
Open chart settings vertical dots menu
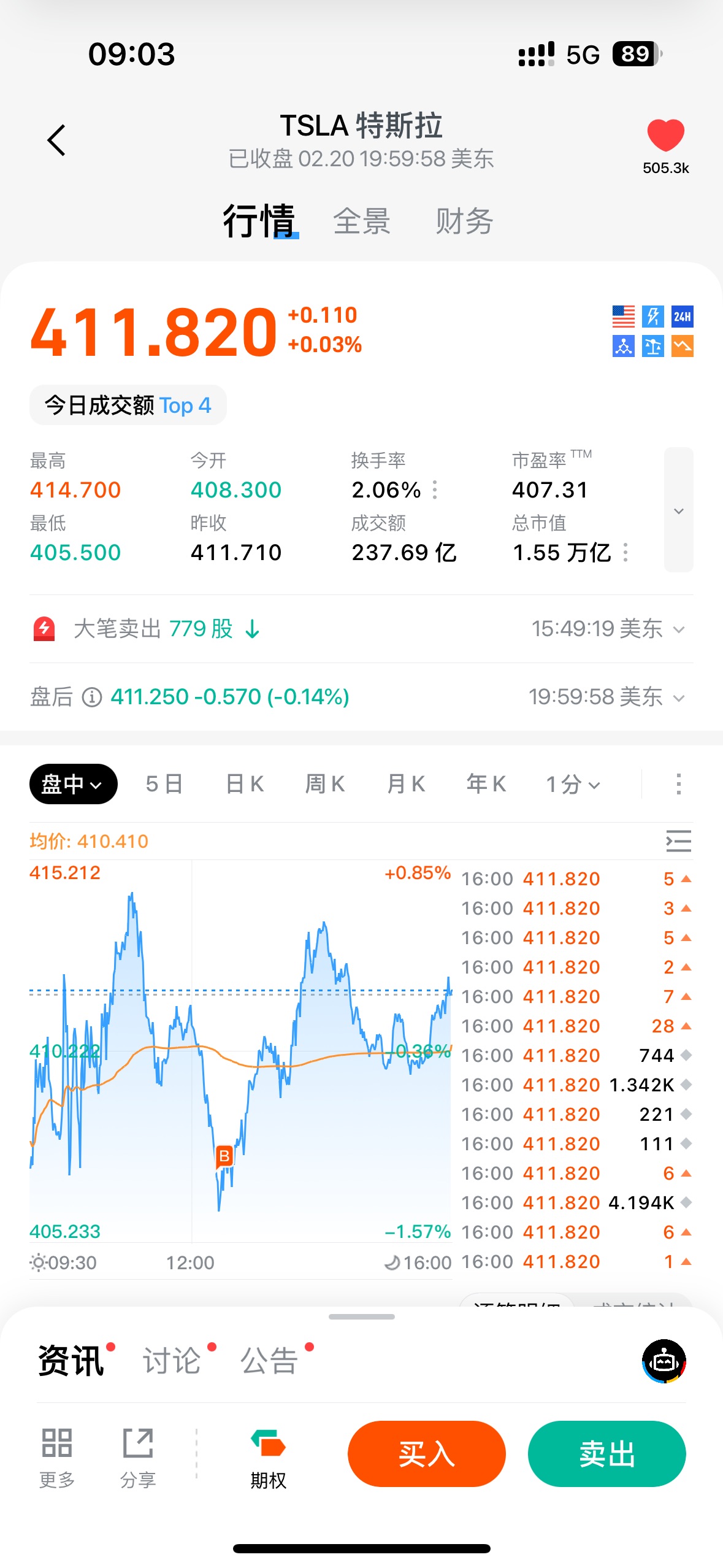(x=678, y=784)
